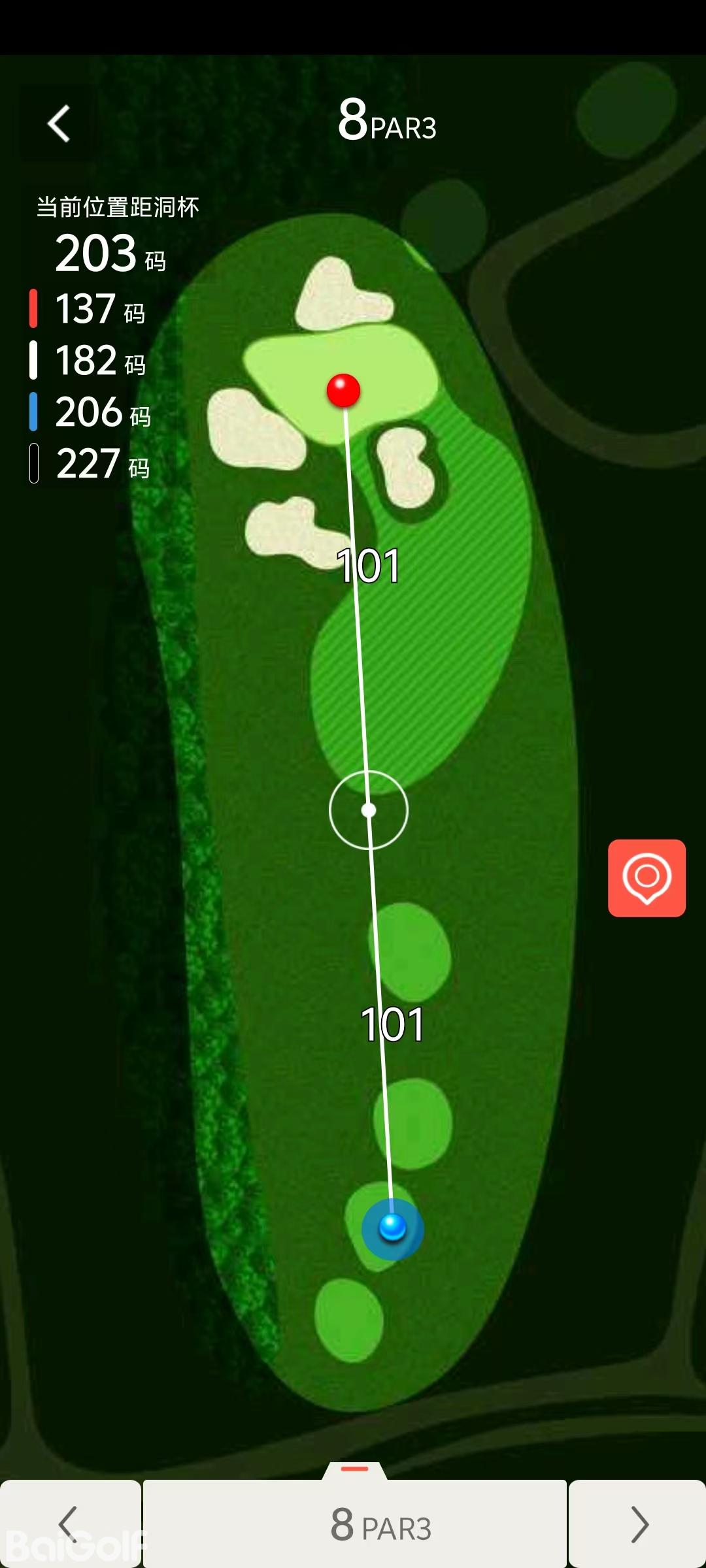Image resolution: width=706 pixels, height=1568 pixels.
Task: Open the 8 PAR3 hole selector bar
Action: 354,1524
